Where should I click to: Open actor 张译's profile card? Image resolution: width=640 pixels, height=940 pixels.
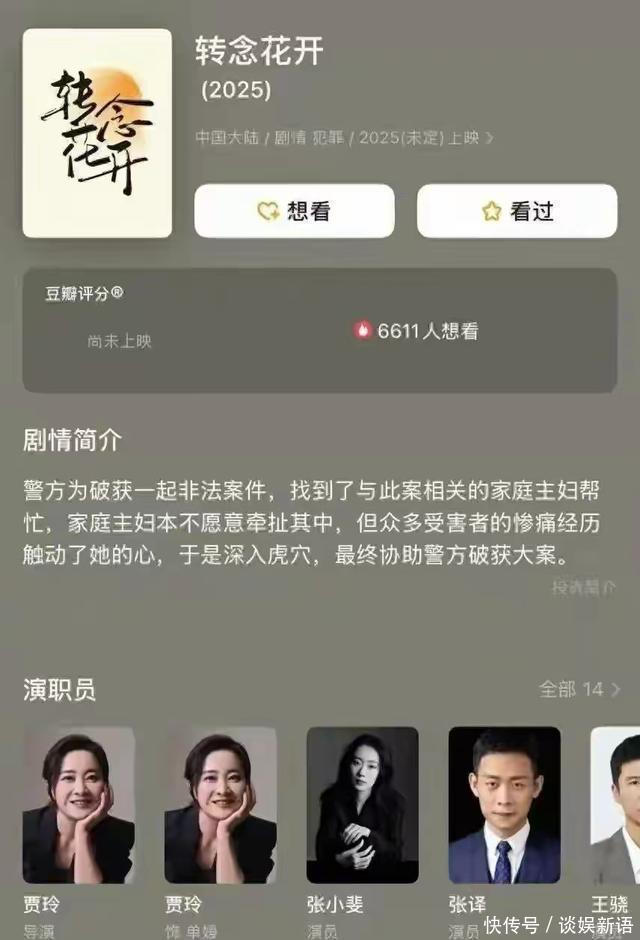(x=504, y=805)
